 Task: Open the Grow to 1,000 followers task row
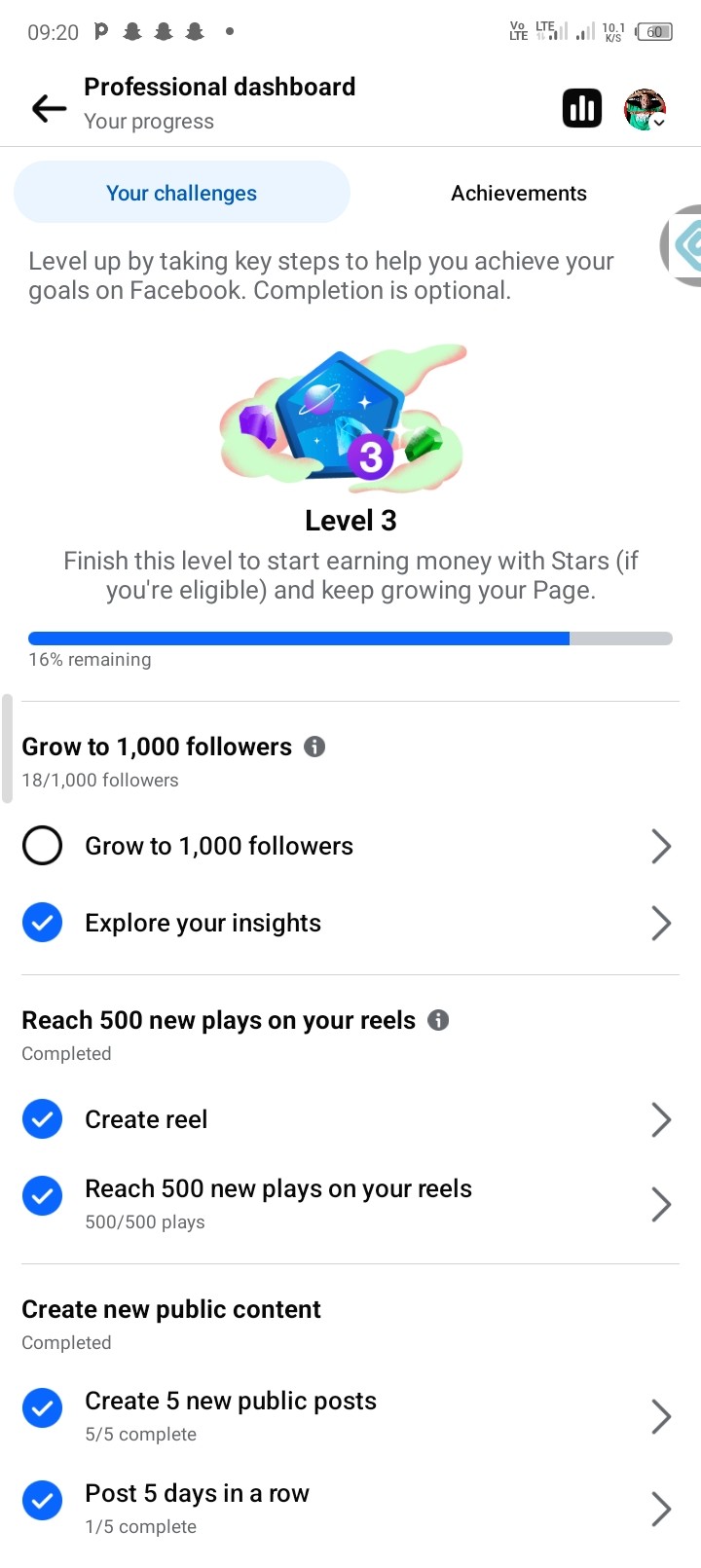coord(349,846)
